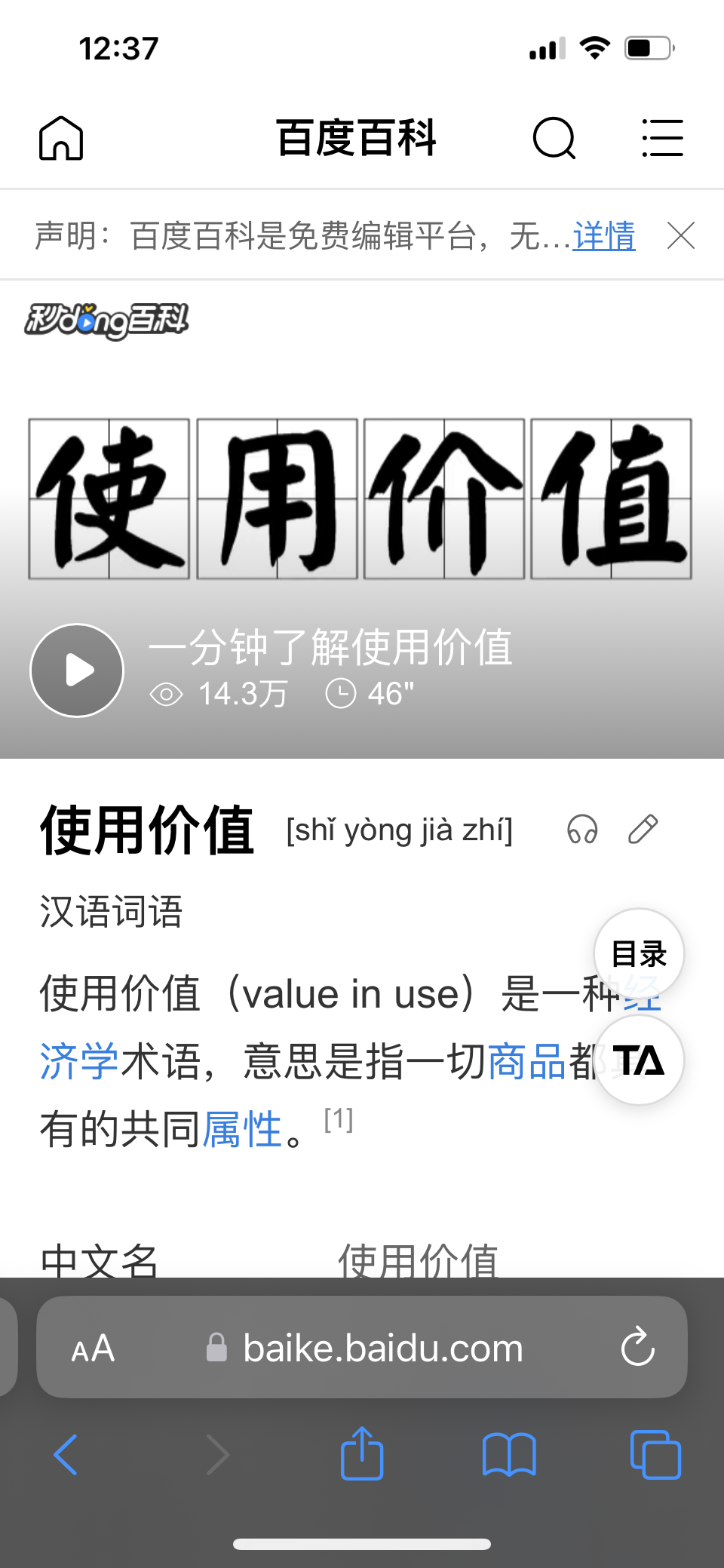This screenshot has height=1568, width=724.
Task: Tap the baike.baidu.com address bar
Action: click(383, 1349)
